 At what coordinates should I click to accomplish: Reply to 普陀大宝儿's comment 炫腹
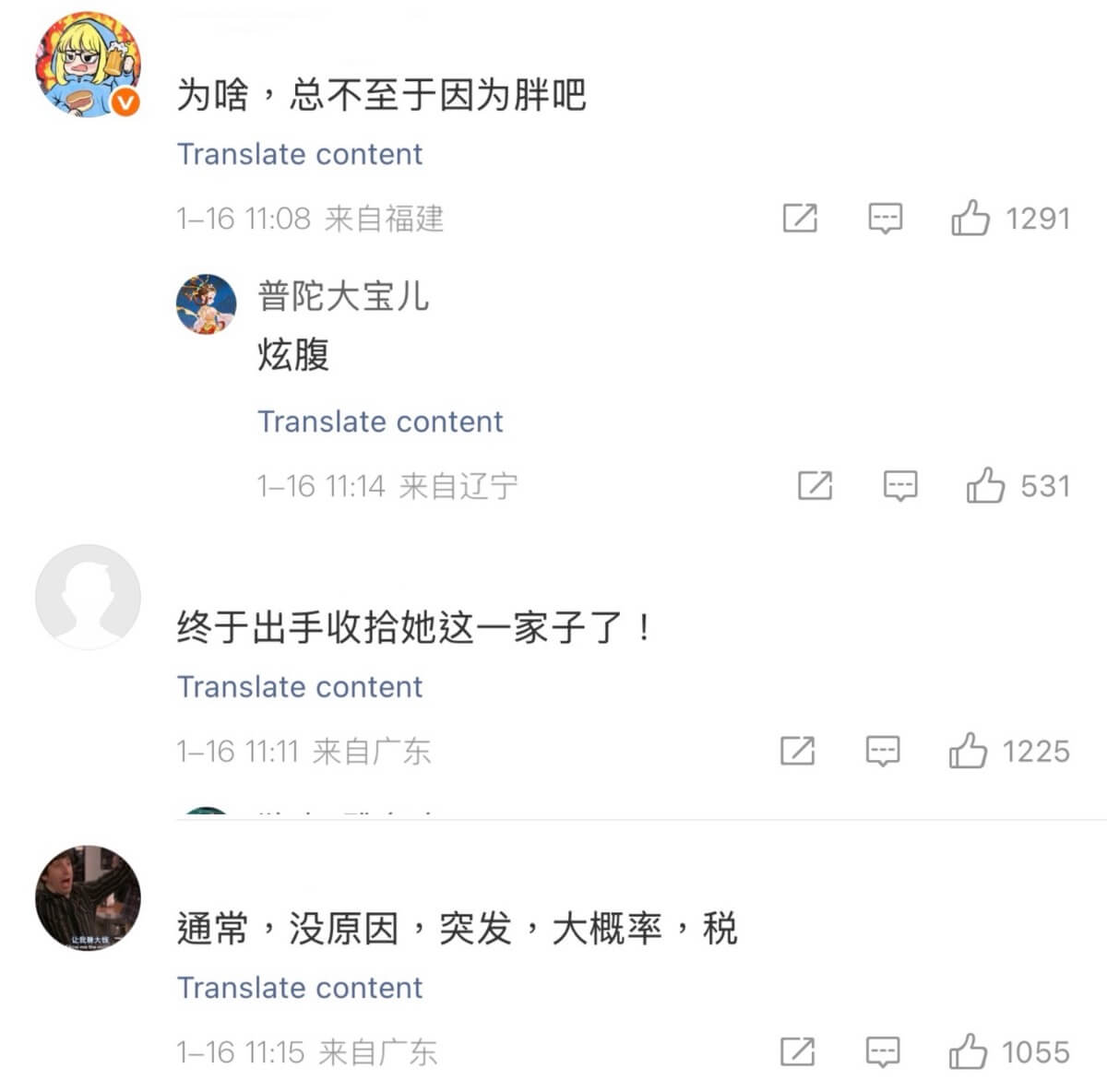click(900, 485)
